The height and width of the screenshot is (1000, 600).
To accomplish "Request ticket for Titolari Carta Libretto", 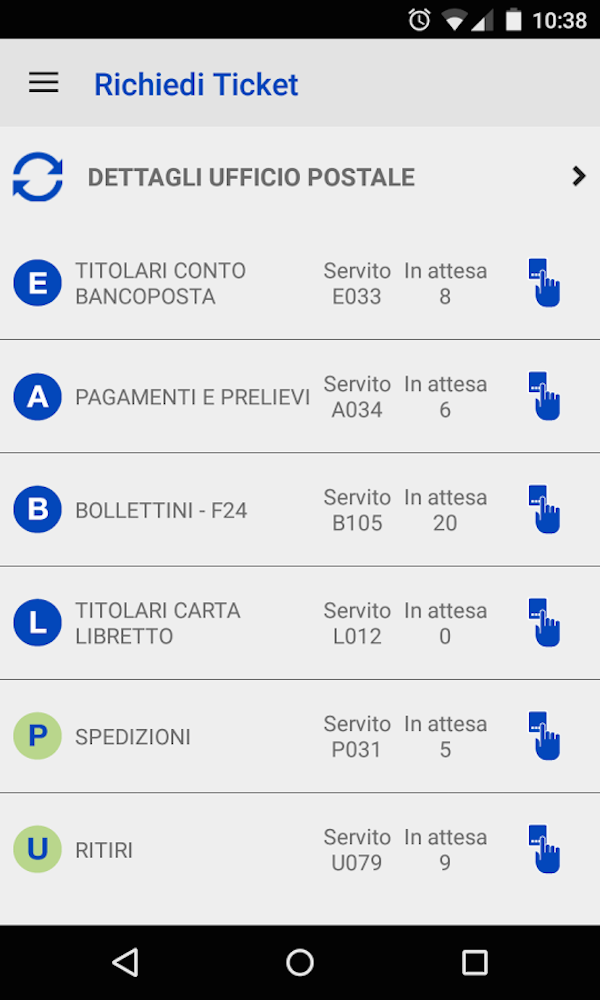I will (543, 623).
